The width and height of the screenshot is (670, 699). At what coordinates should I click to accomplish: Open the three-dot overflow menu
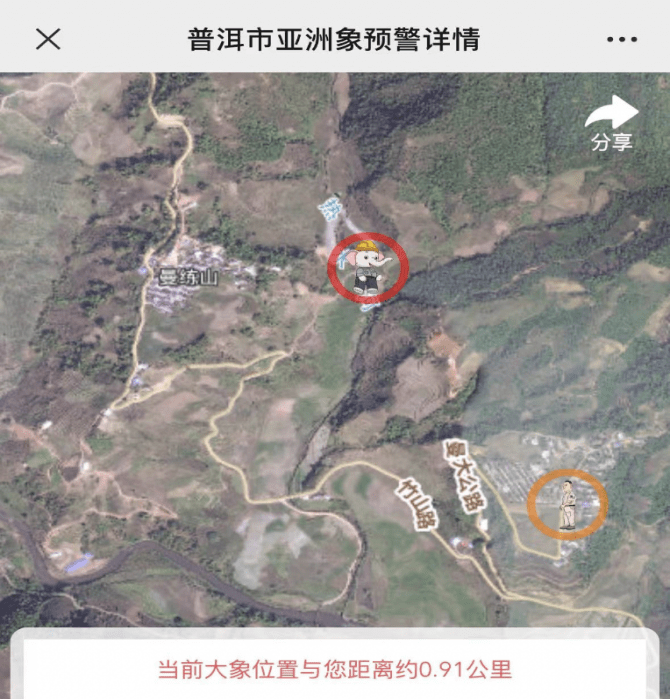click(621, 40)
